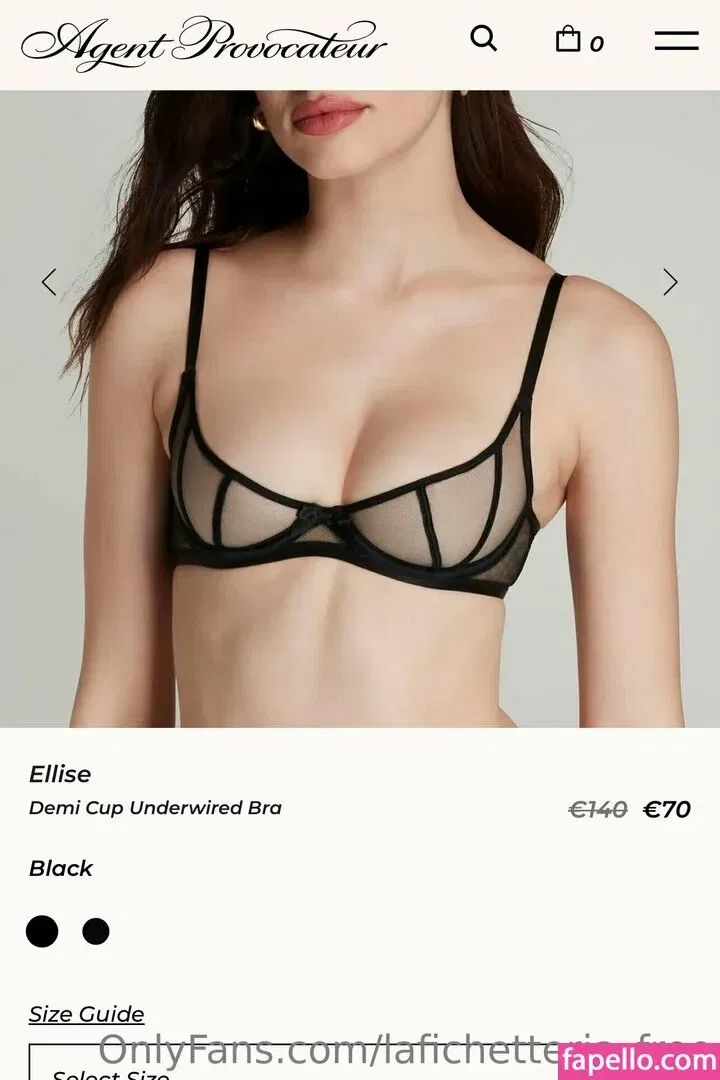The height and width of the screenshot is (1080, 720).
Task: Show the previous product image
Action: pos(48,282)
